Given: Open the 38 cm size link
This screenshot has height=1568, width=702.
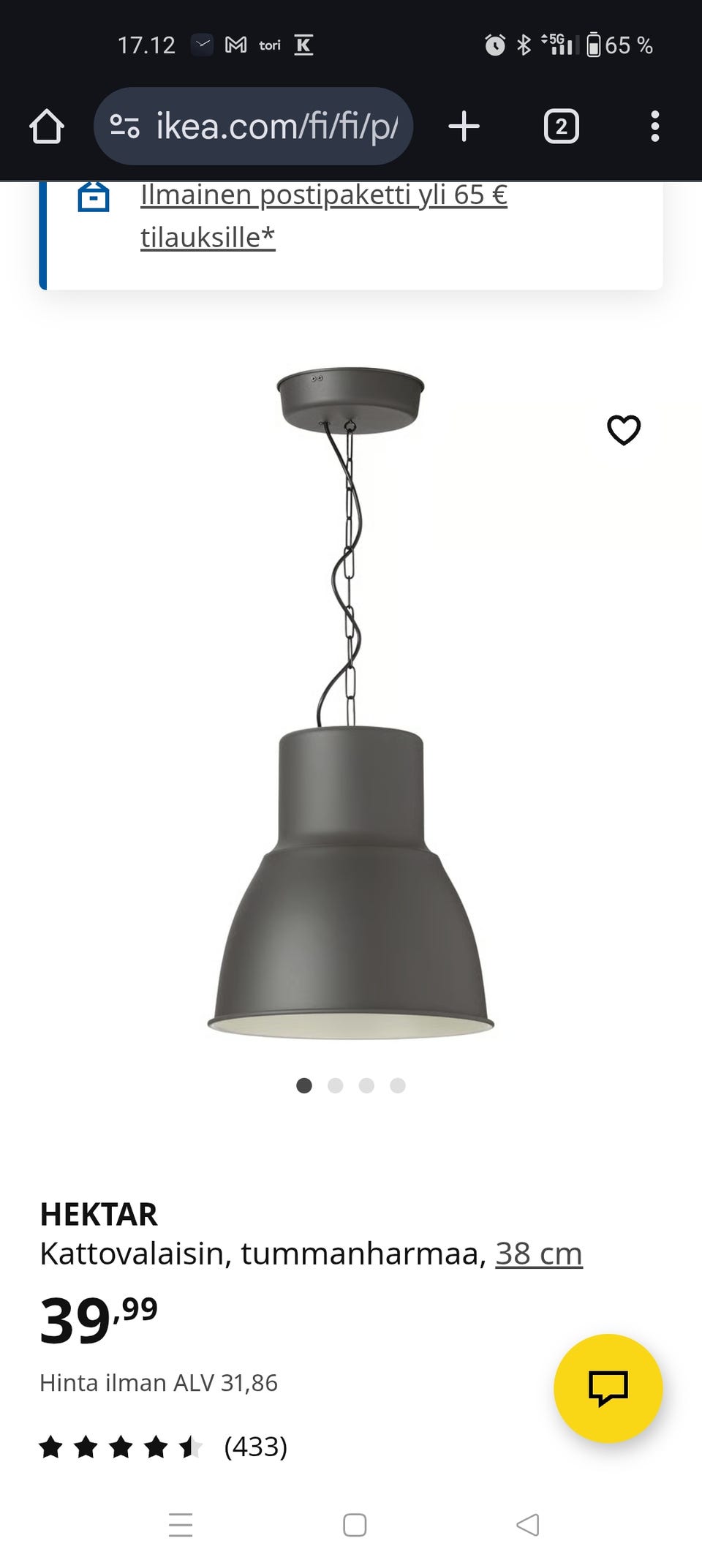Looking at the screenshot, I should click(539, 1254).
